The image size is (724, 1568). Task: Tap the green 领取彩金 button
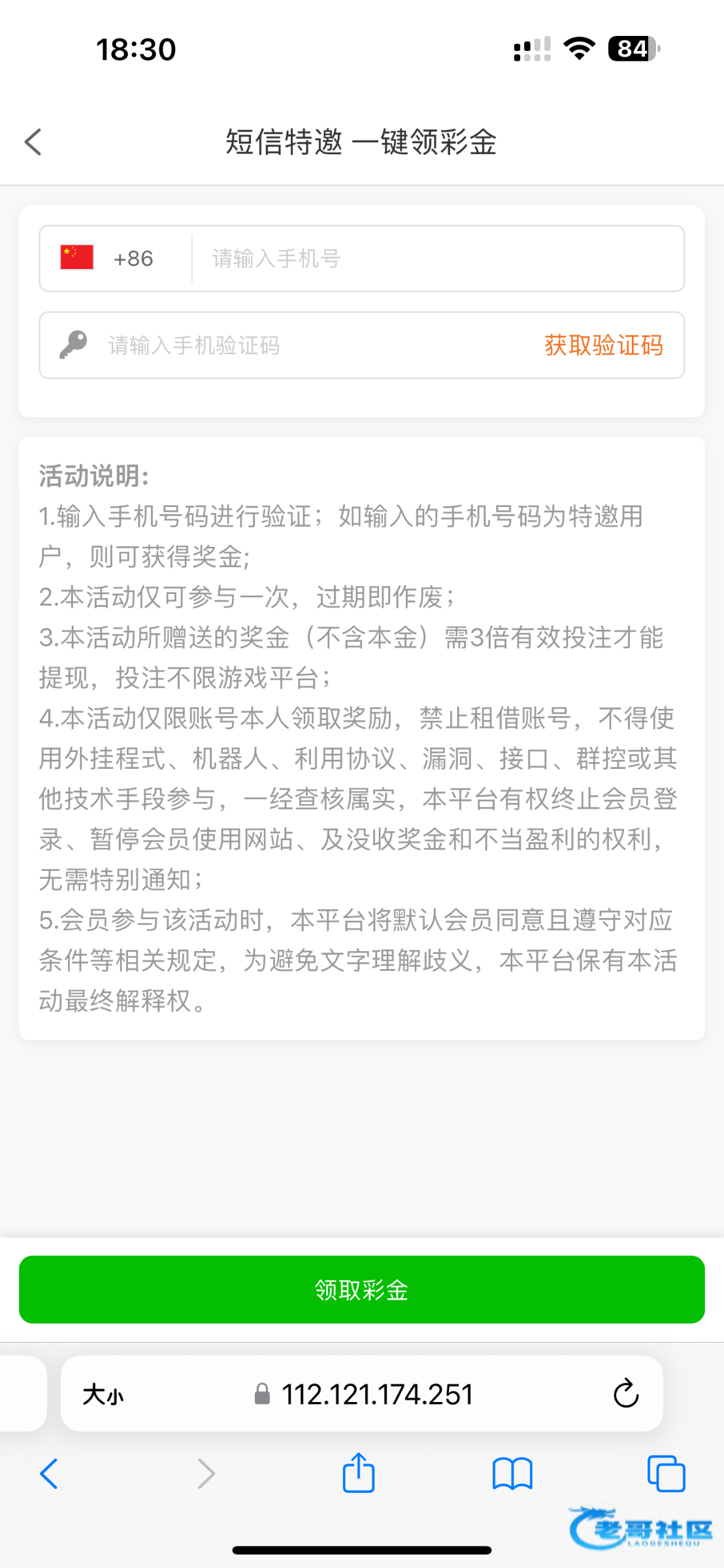click(x=362, y=1290)
